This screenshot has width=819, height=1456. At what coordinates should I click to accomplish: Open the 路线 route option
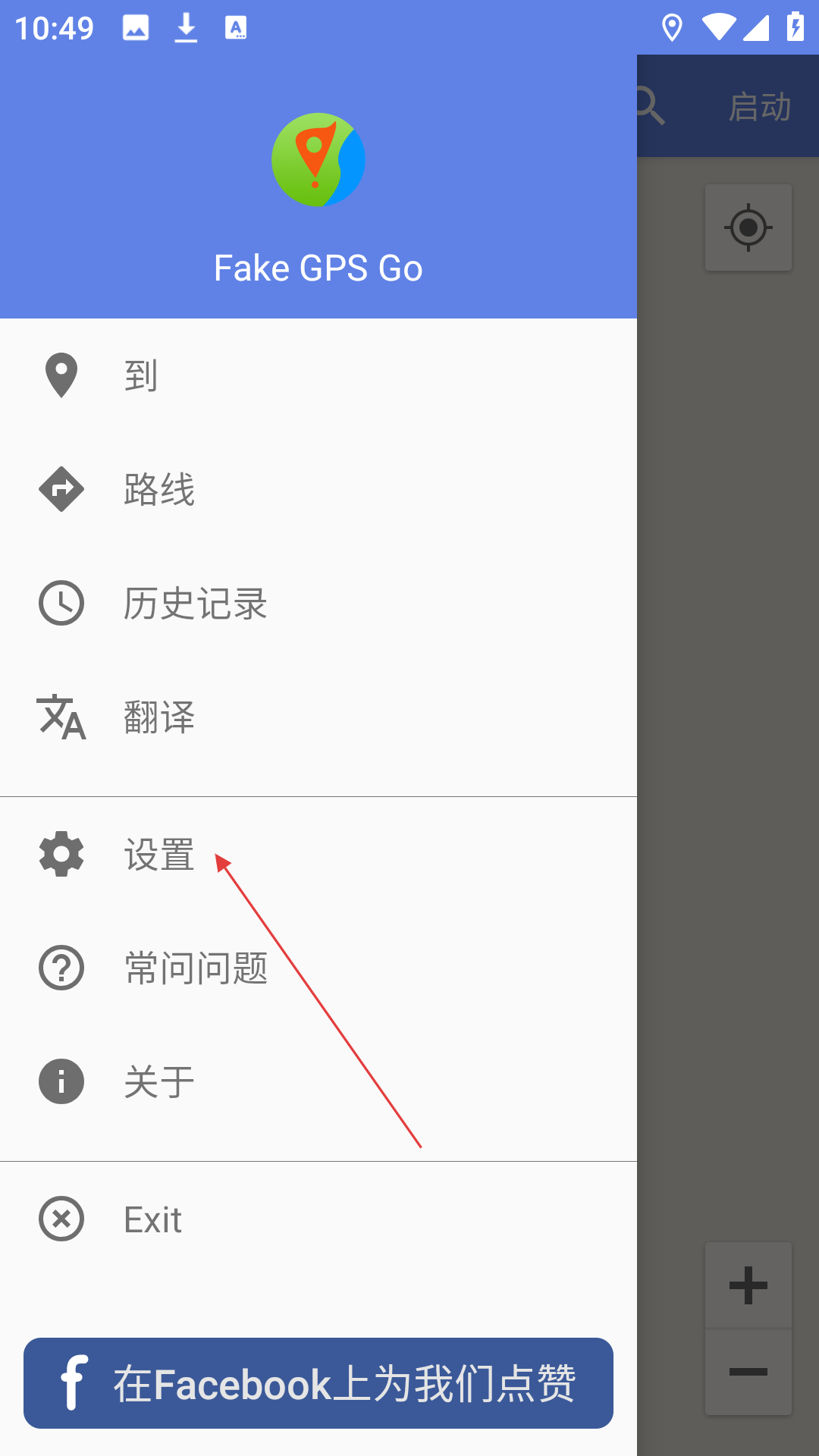pyautogui.click(x=318, y=489)
